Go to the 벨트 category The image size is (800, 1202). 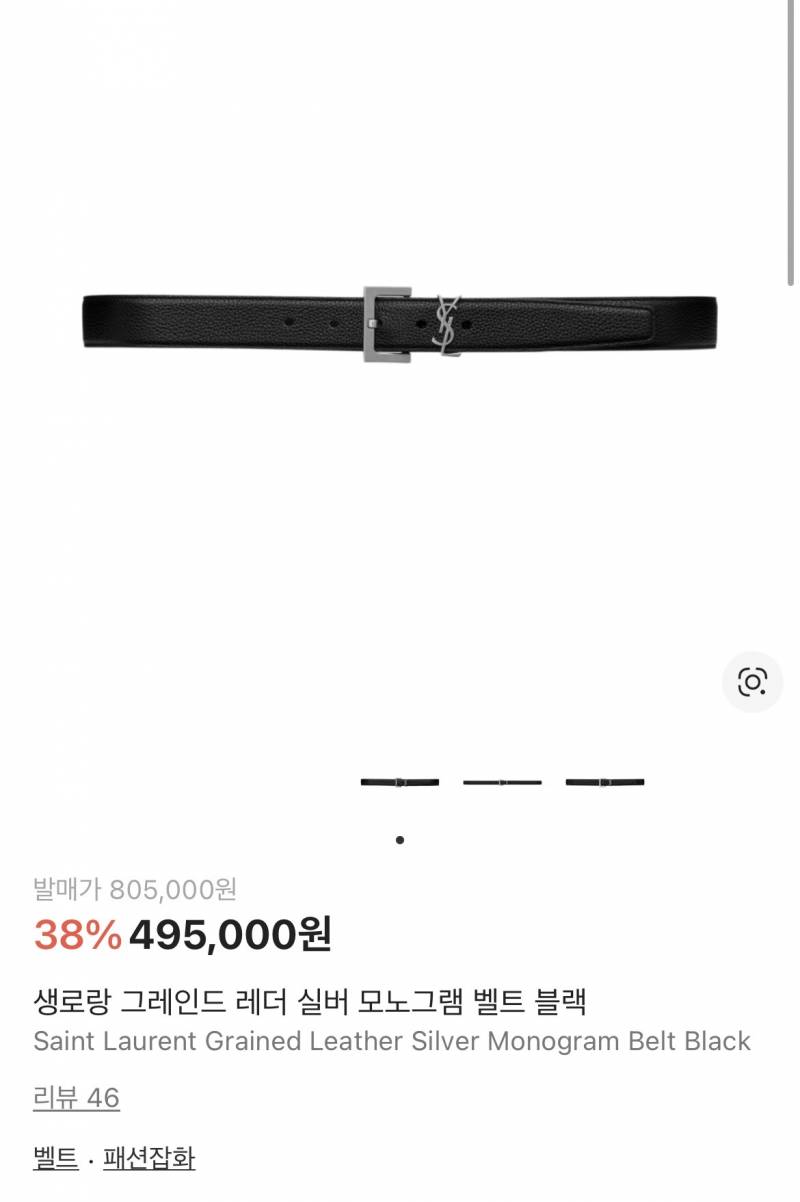pos(55,1158)
